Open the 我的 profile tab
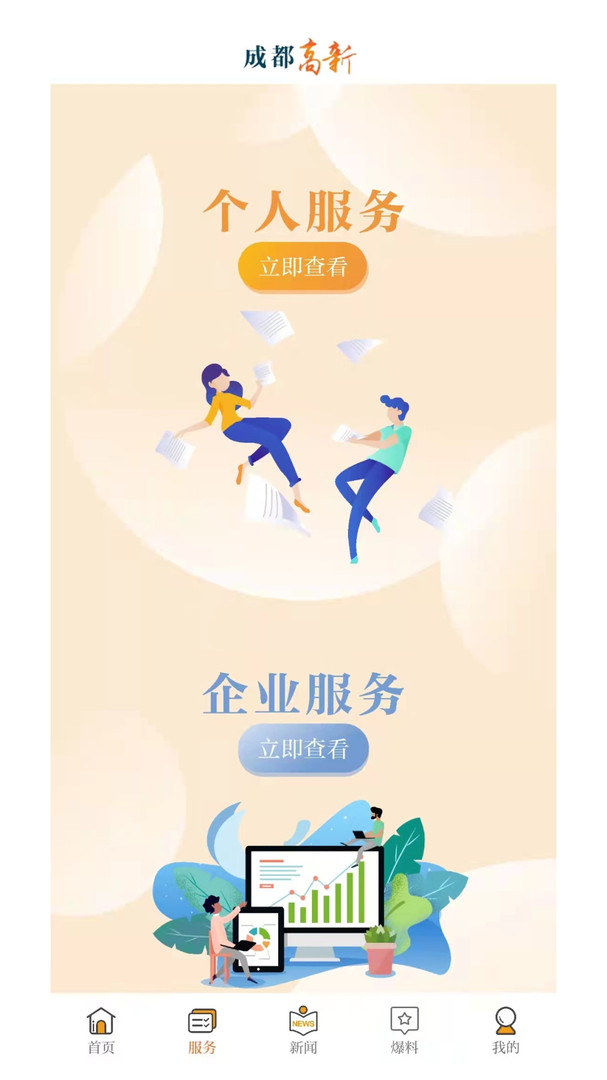Screen dimensions: 607x1080 pyautogui.click(x=505, y=1031)
